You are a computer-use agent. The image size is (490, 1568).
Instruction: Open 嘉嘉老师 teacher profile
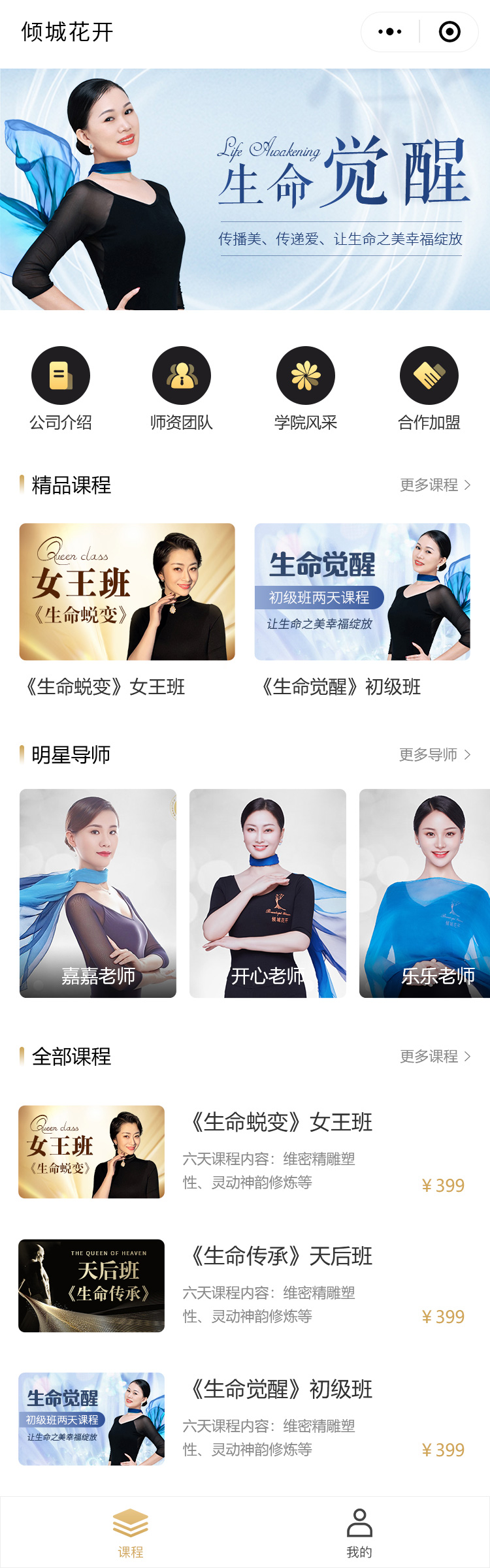98,893
